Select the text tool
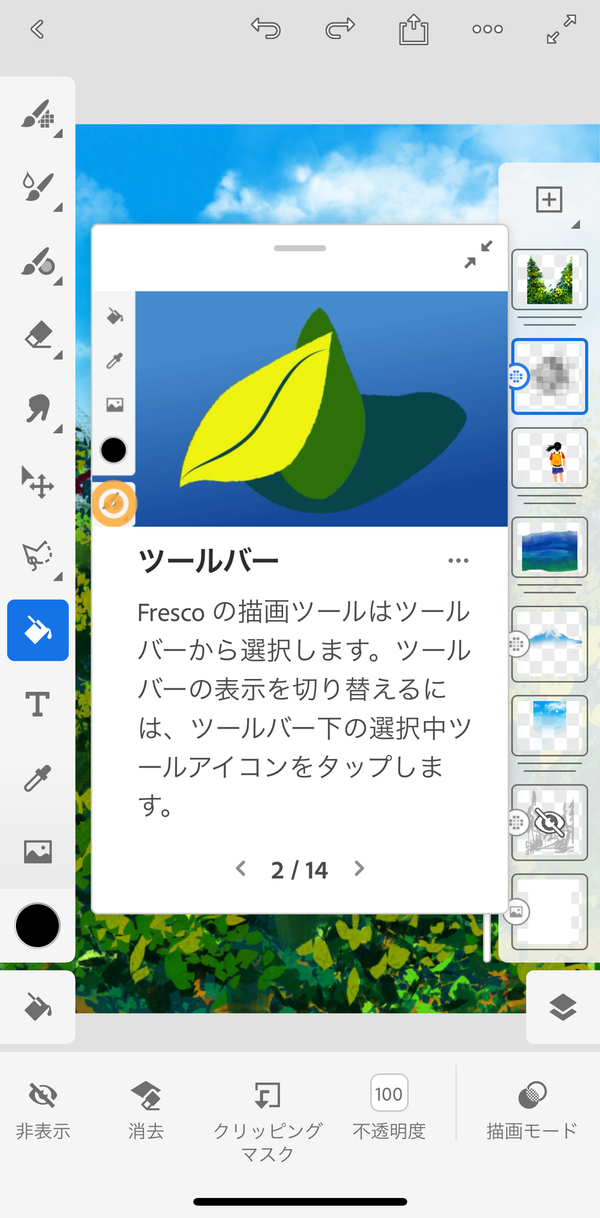This screenshot has height=1218, width=600. point(38,704)
